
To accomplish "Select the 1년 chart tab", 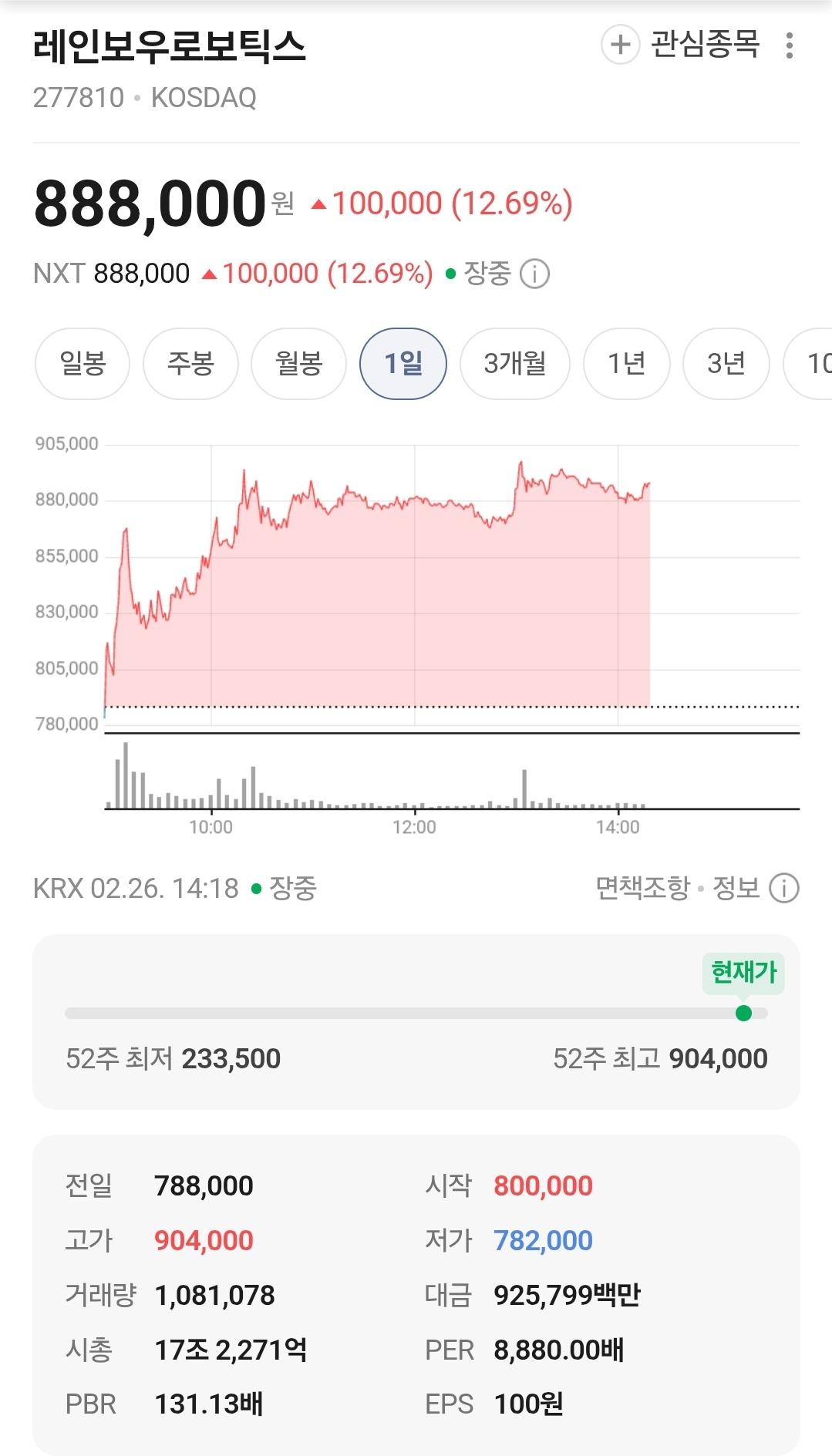I will click(x=626, y=363).
